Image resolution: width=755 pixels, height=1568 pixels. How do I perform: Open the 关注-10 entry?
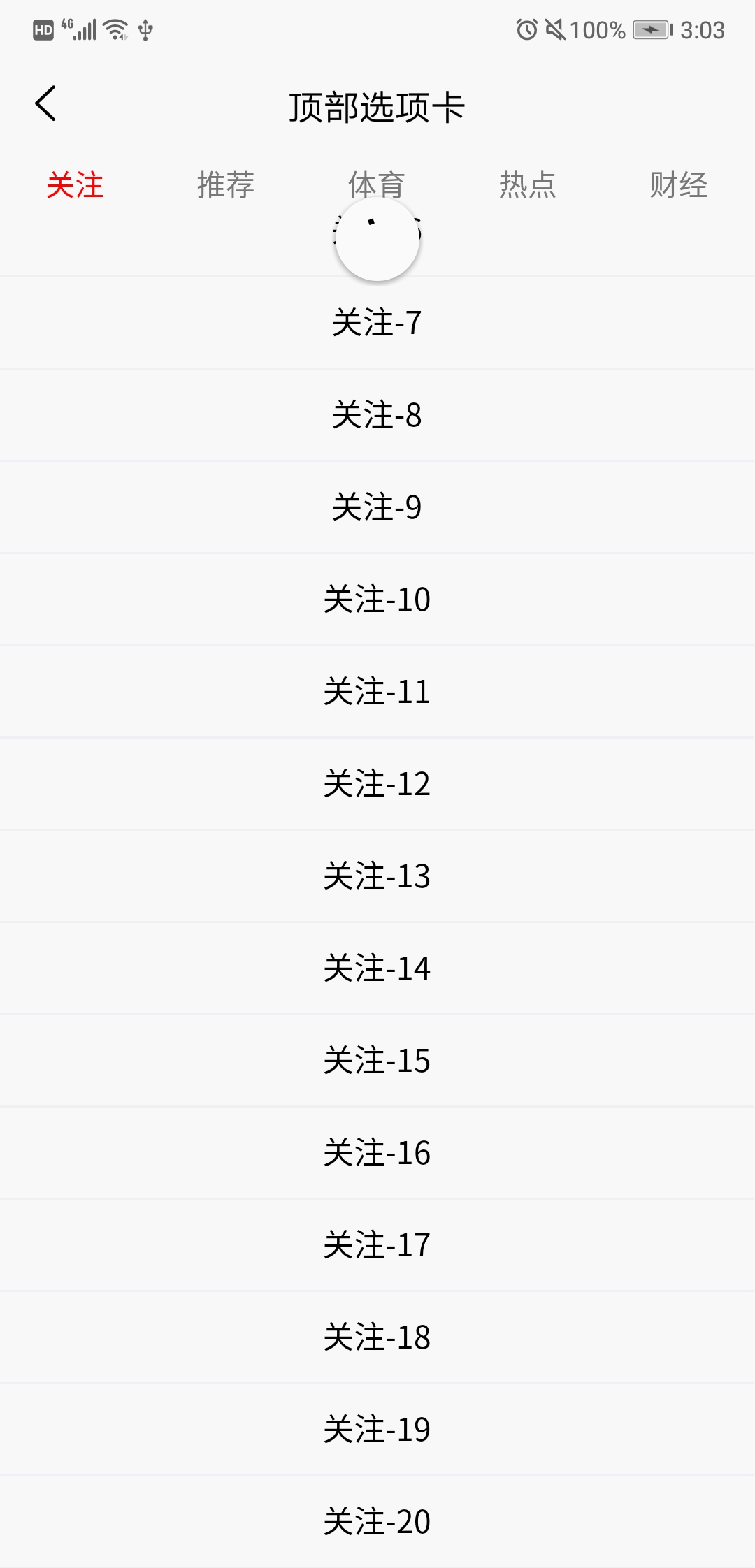click(x=377, y=600)
